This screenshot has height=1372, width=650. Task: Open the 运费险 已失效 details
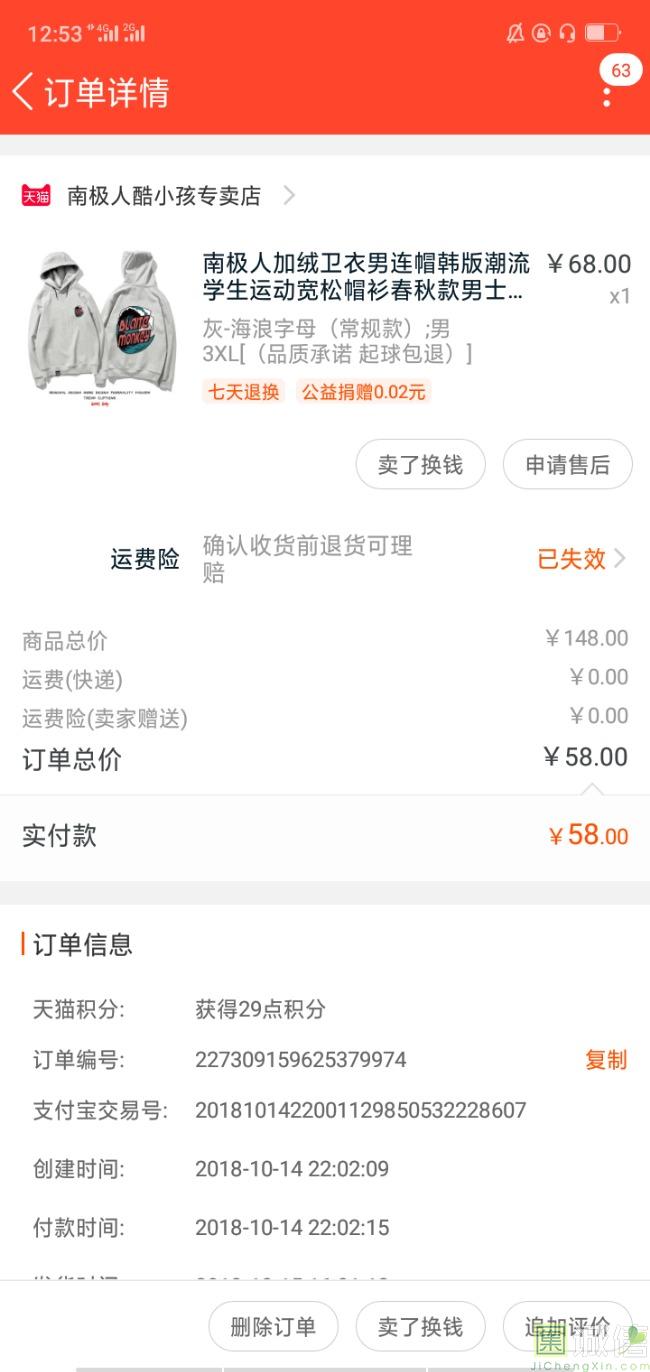[580, 559]
